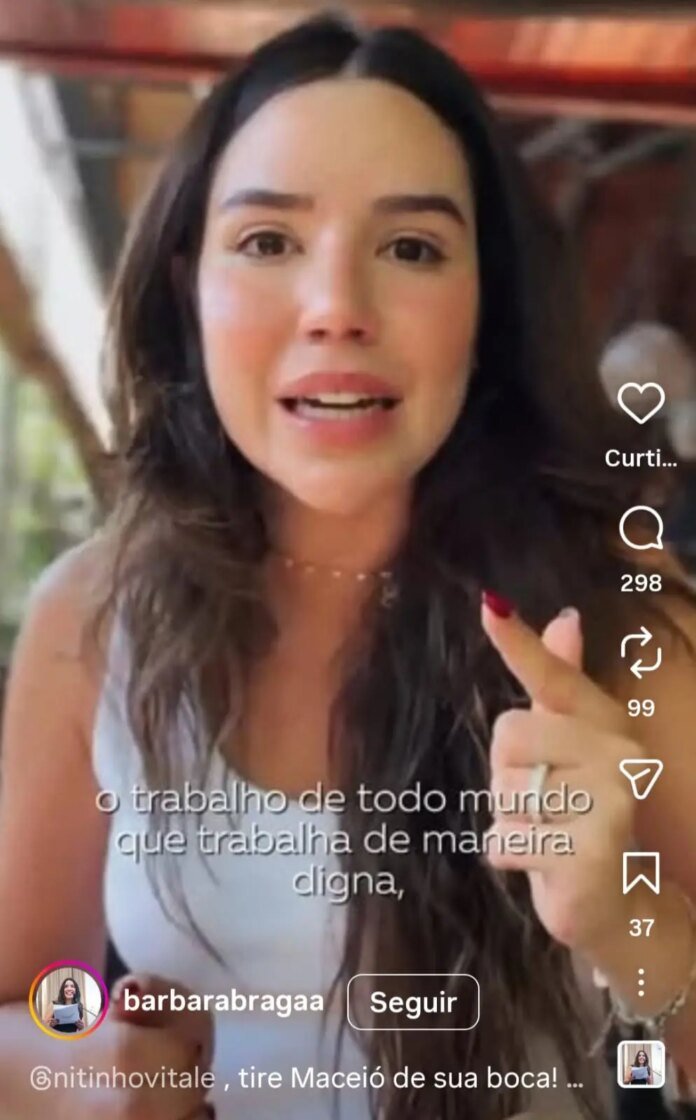The height and width of the screenshot is (1120, 696).
Task: Repost this reel
Action: [640, 653]
